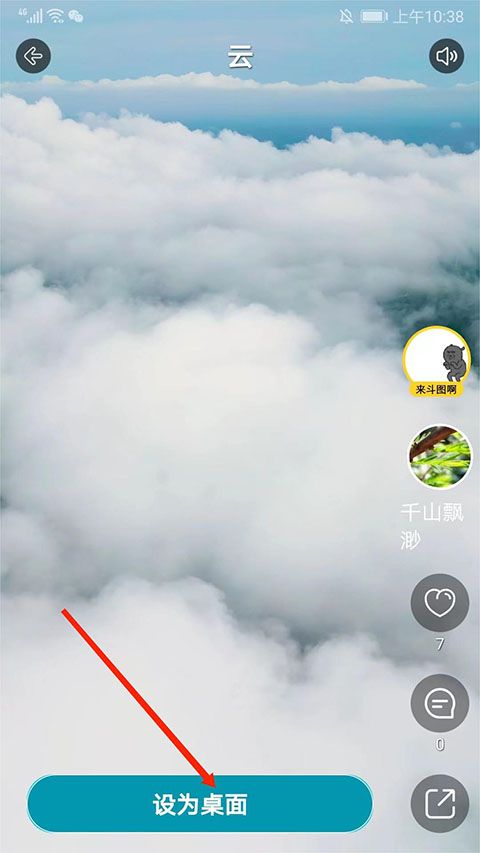Open the 千山飘渺 author avatar

(x=440, y=456)
